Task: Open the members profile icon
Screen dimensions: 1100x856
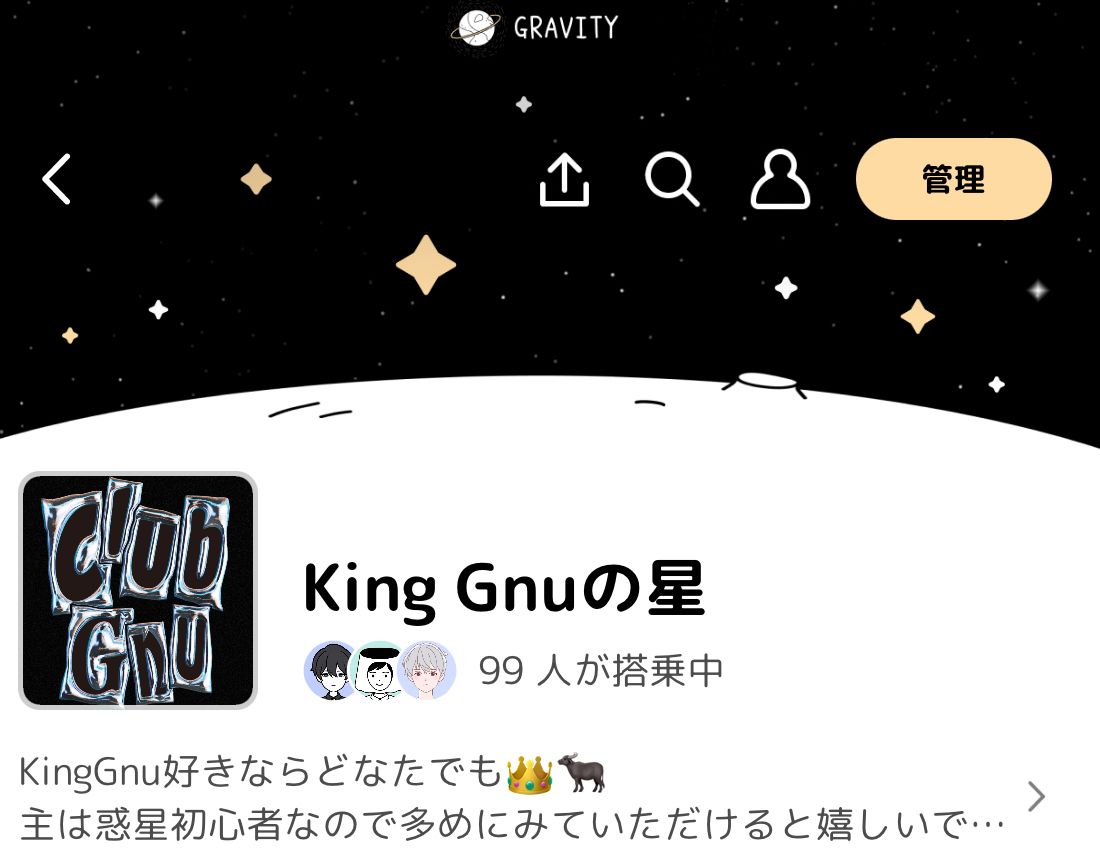Action: point(780,180)
